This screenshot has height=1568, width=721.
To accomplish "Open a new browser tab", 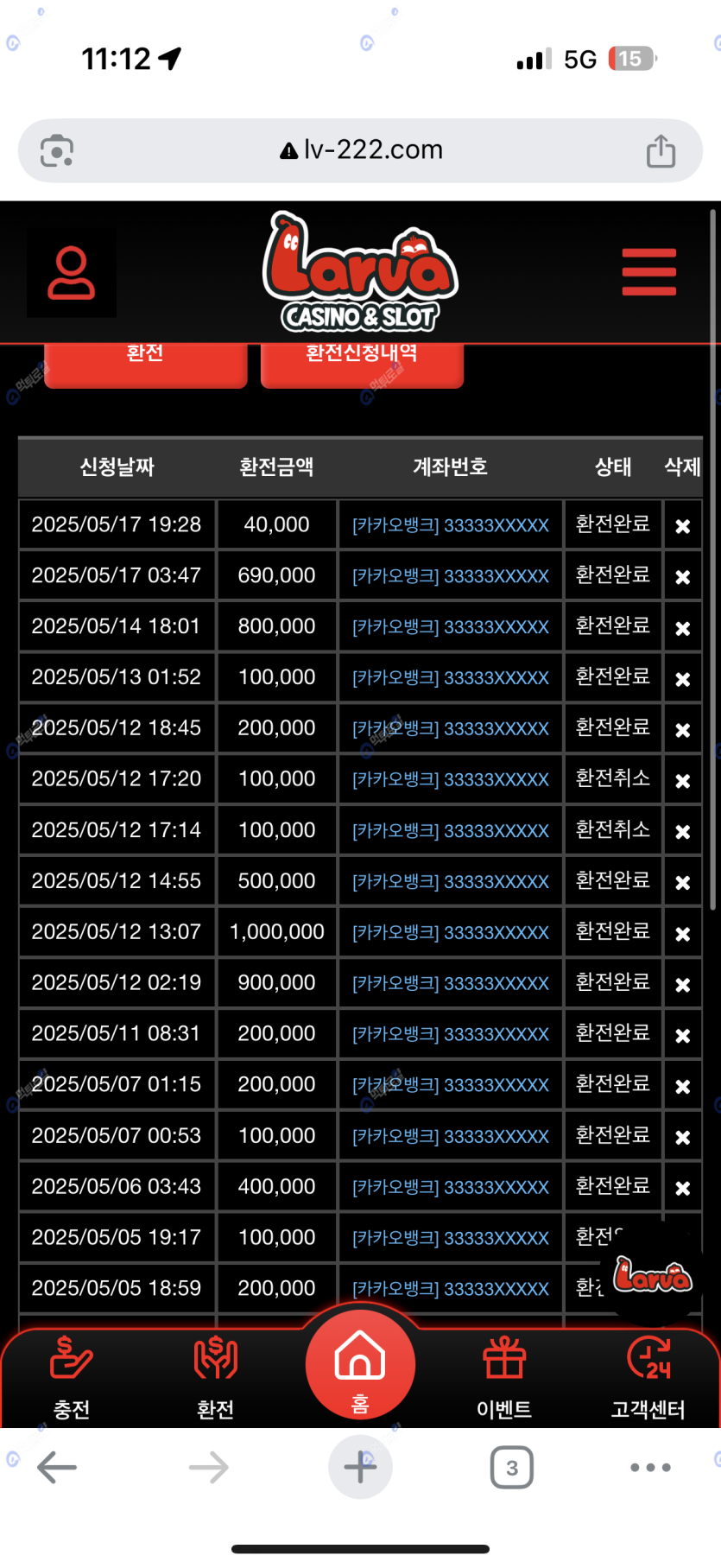I will click(360, 1467).
